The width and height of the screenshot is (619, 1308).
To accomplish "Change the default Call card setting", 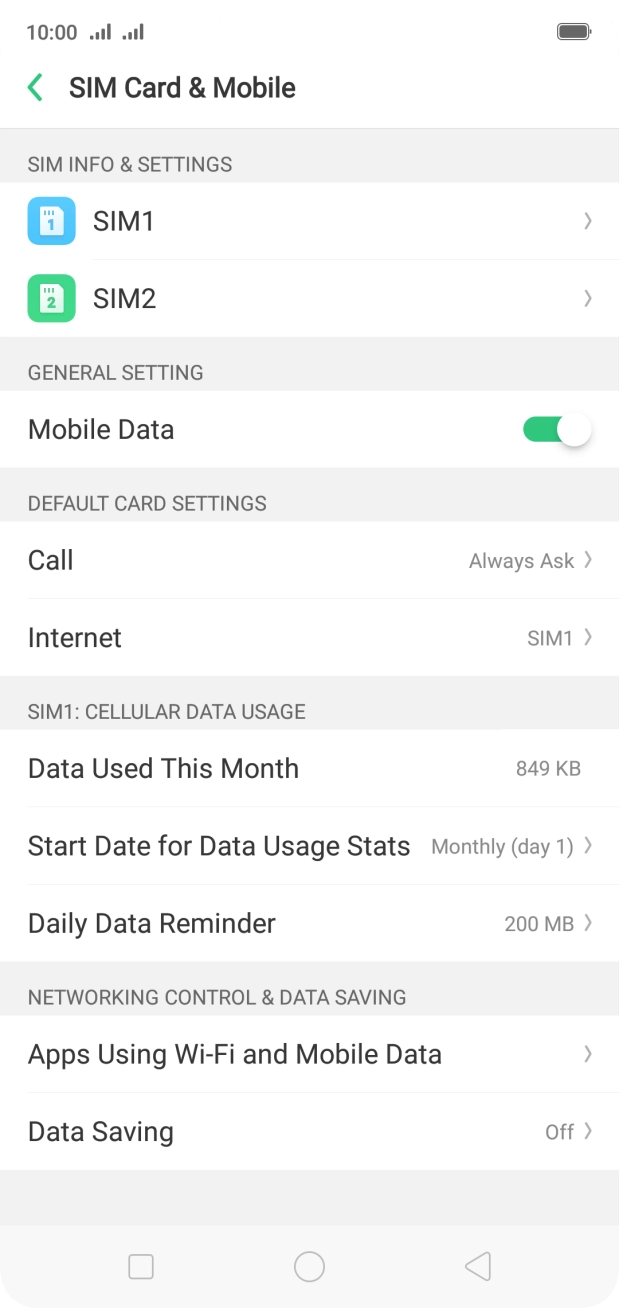I will [309, 560].
